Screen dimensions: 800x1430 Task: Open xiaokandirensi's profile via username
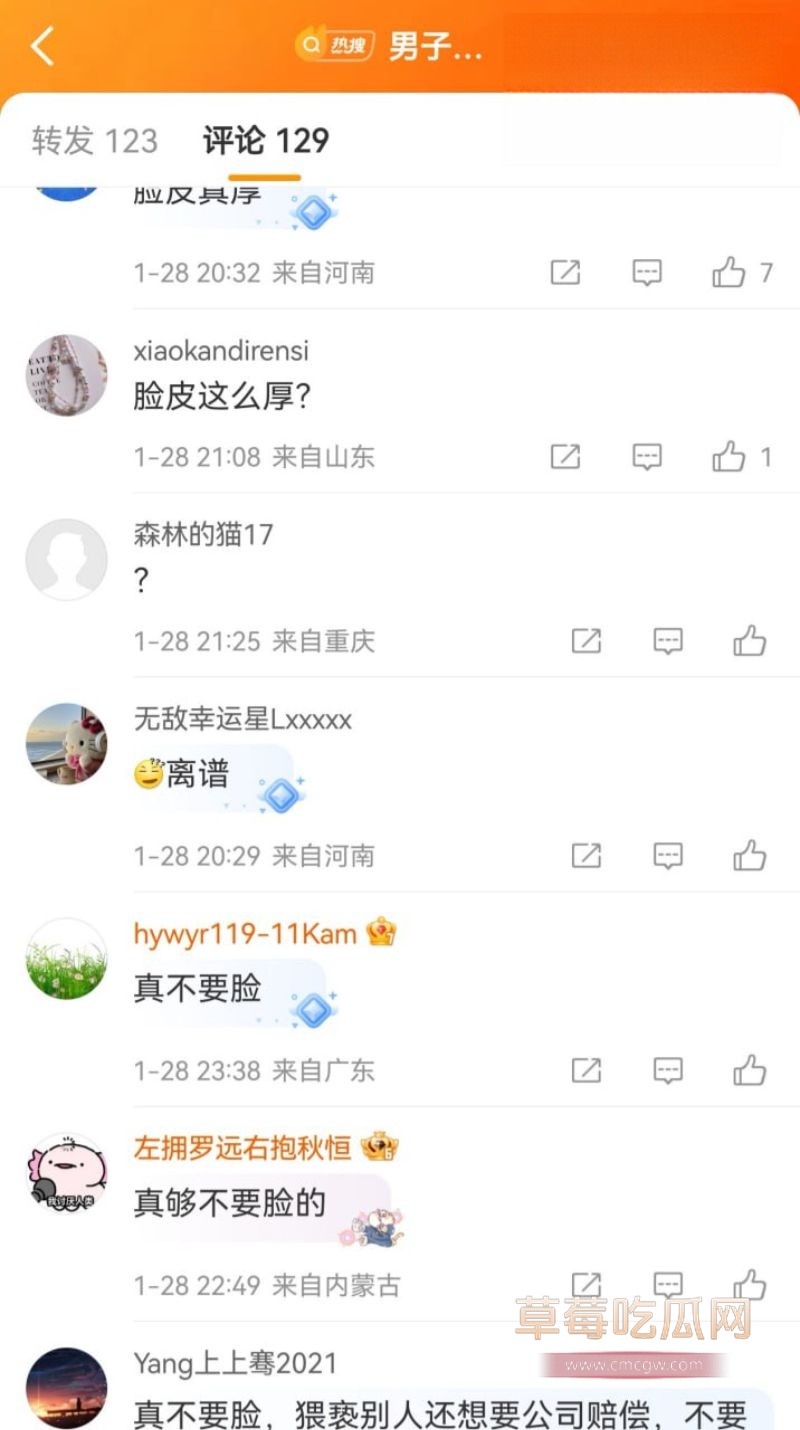pos(220,352)
